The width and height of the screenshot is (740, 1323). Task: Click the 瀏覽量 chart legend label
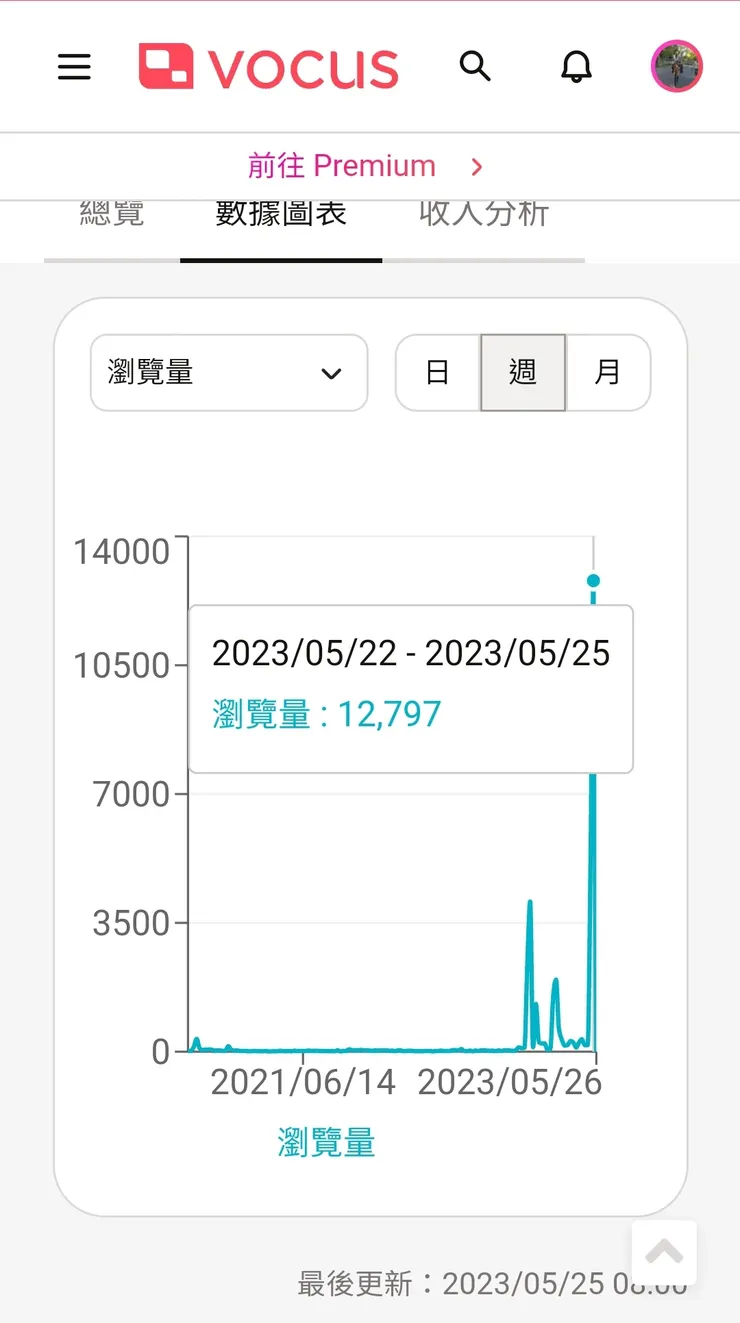pos(325,1140)
